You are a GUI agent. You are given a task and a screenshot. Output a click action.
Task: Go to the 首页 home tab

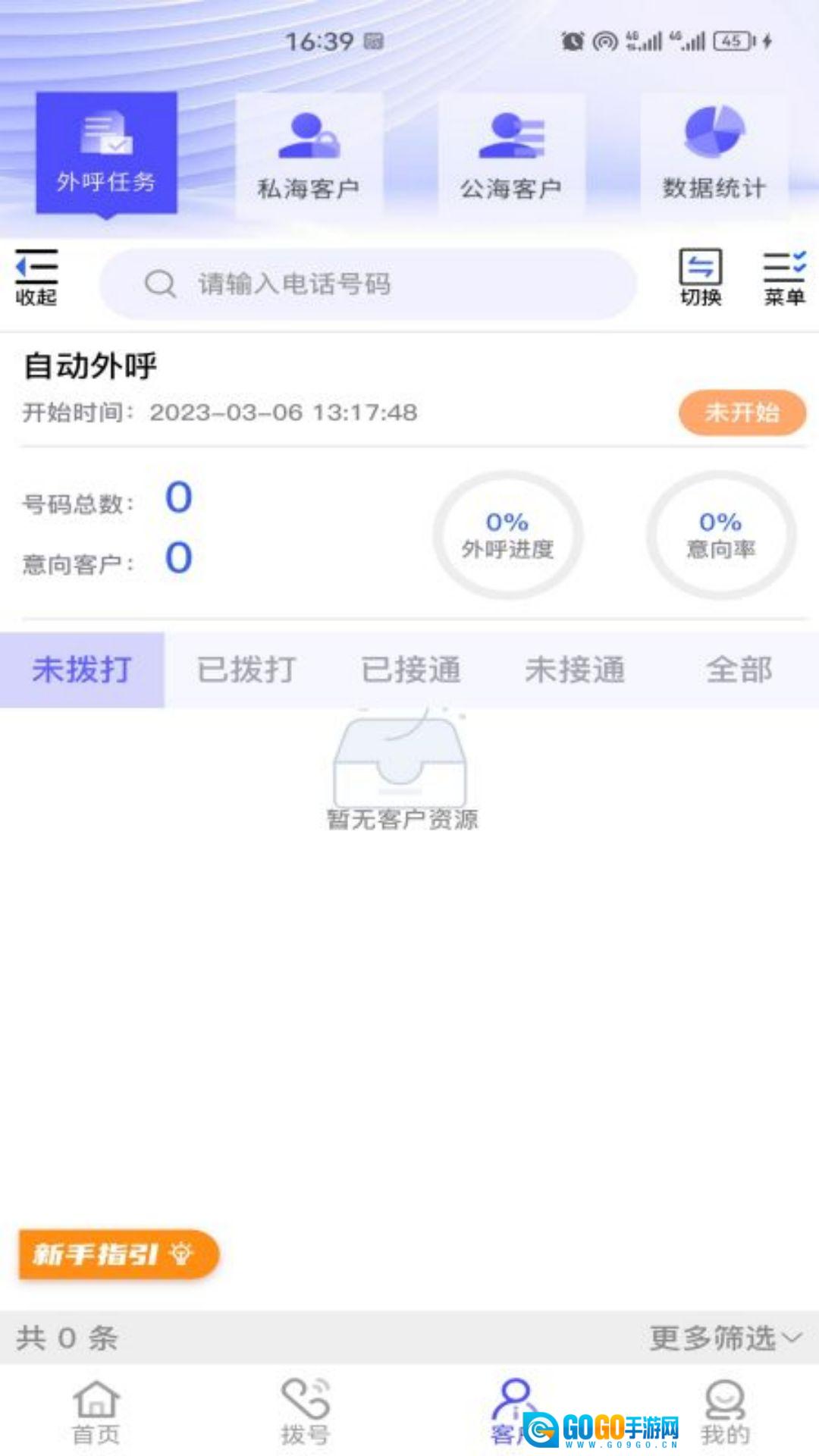tap(96, 1412)
